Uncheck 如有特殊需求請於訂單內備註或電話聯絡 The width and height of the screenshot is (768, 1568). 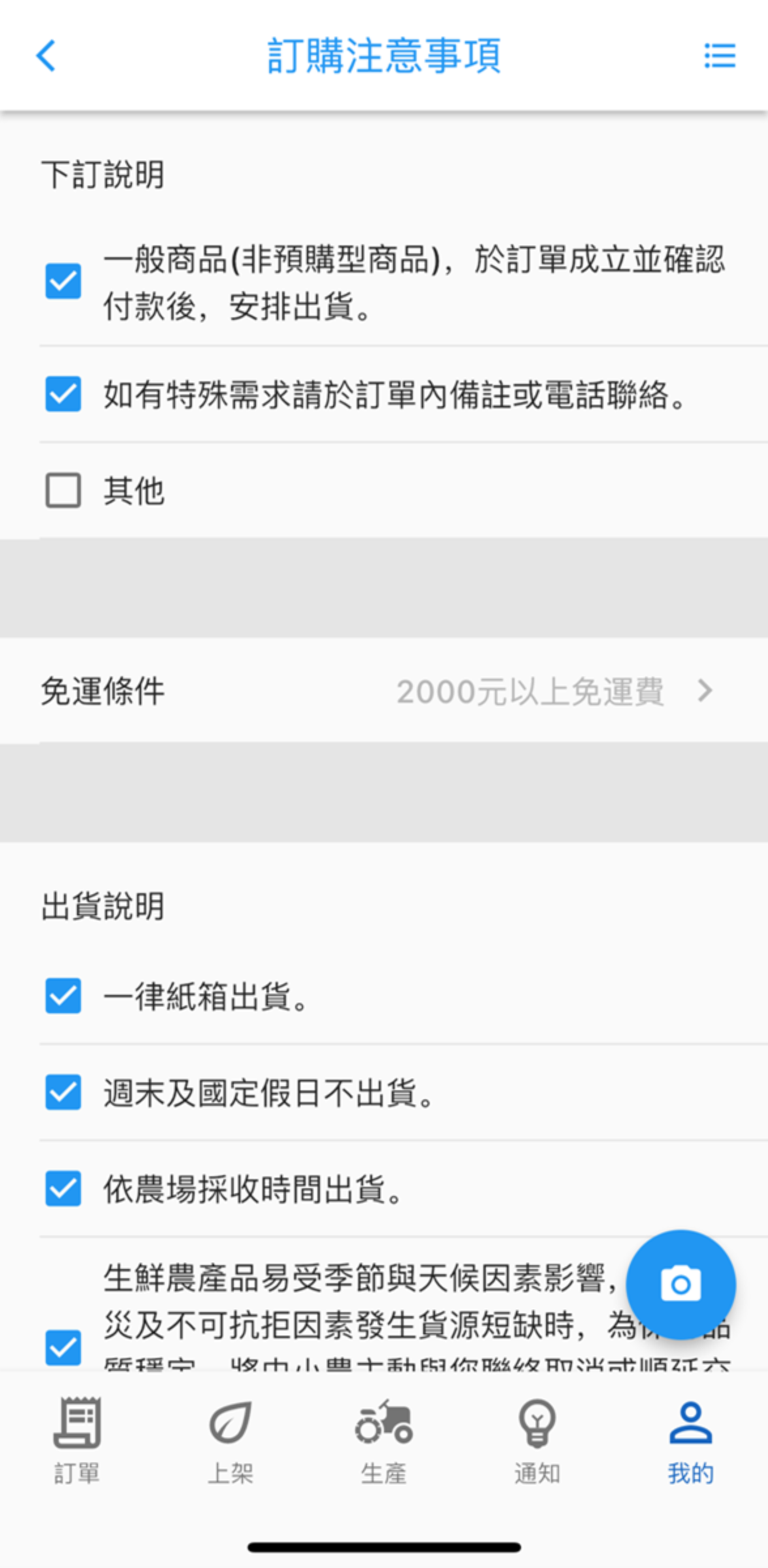[x=63, y=394]
